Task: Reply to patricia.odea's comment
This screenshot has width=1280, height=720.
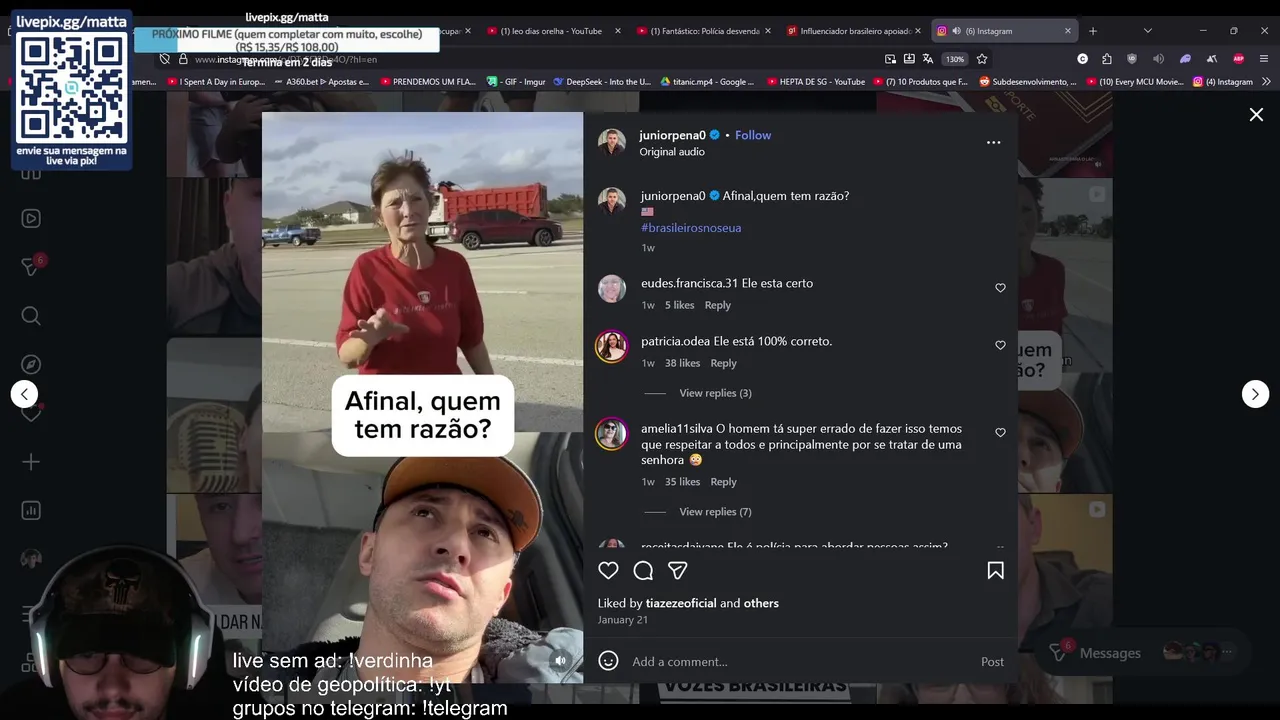Action: tap(723, 363)
